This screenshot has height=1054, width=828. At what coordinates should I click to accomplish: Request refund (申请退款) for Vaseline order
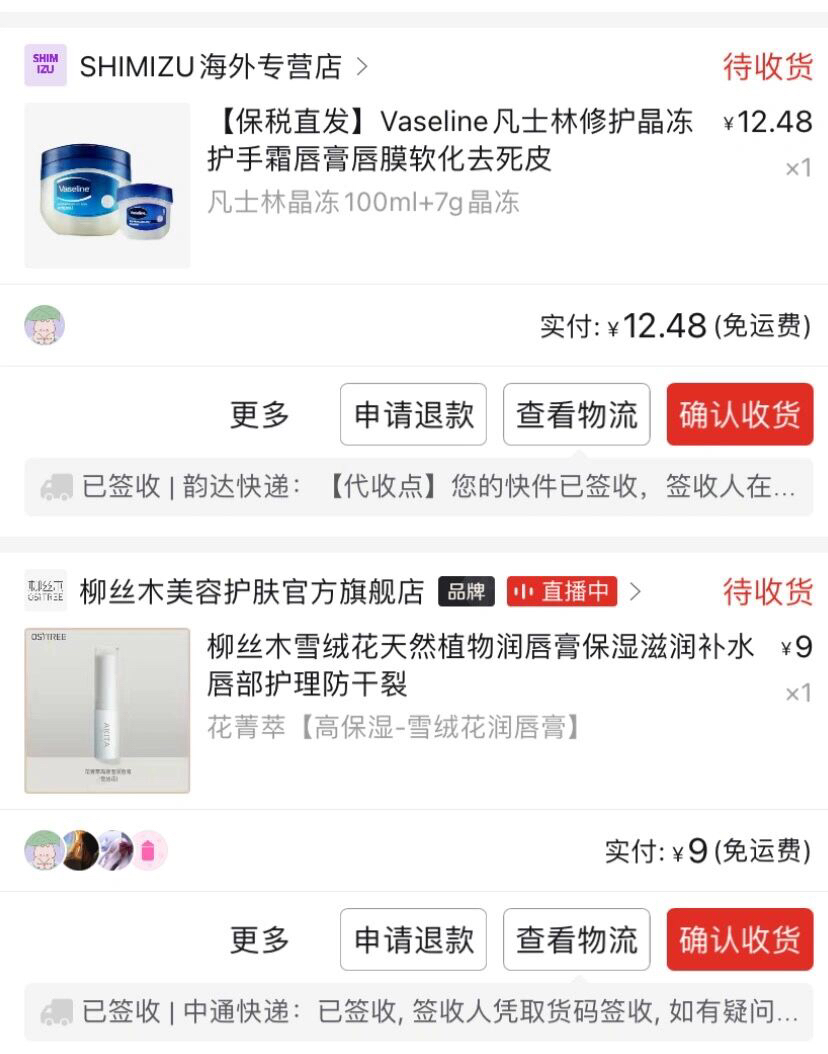click(413, 415)
